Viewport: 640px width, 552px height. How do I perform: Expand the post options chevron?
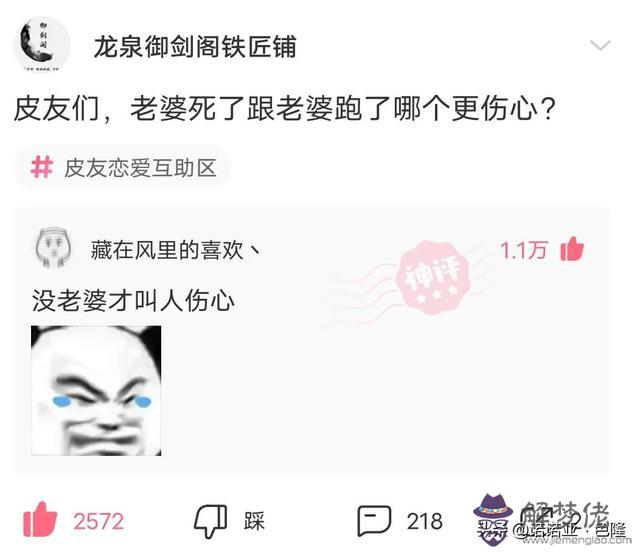[599, 46]
